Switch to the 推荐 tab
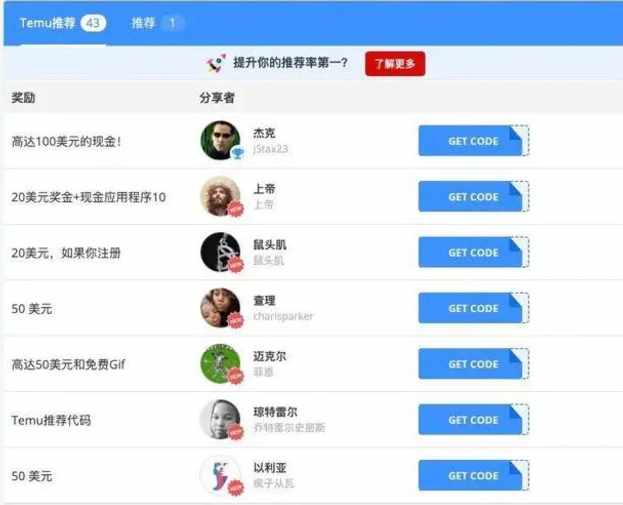 (x=156, y=23)
